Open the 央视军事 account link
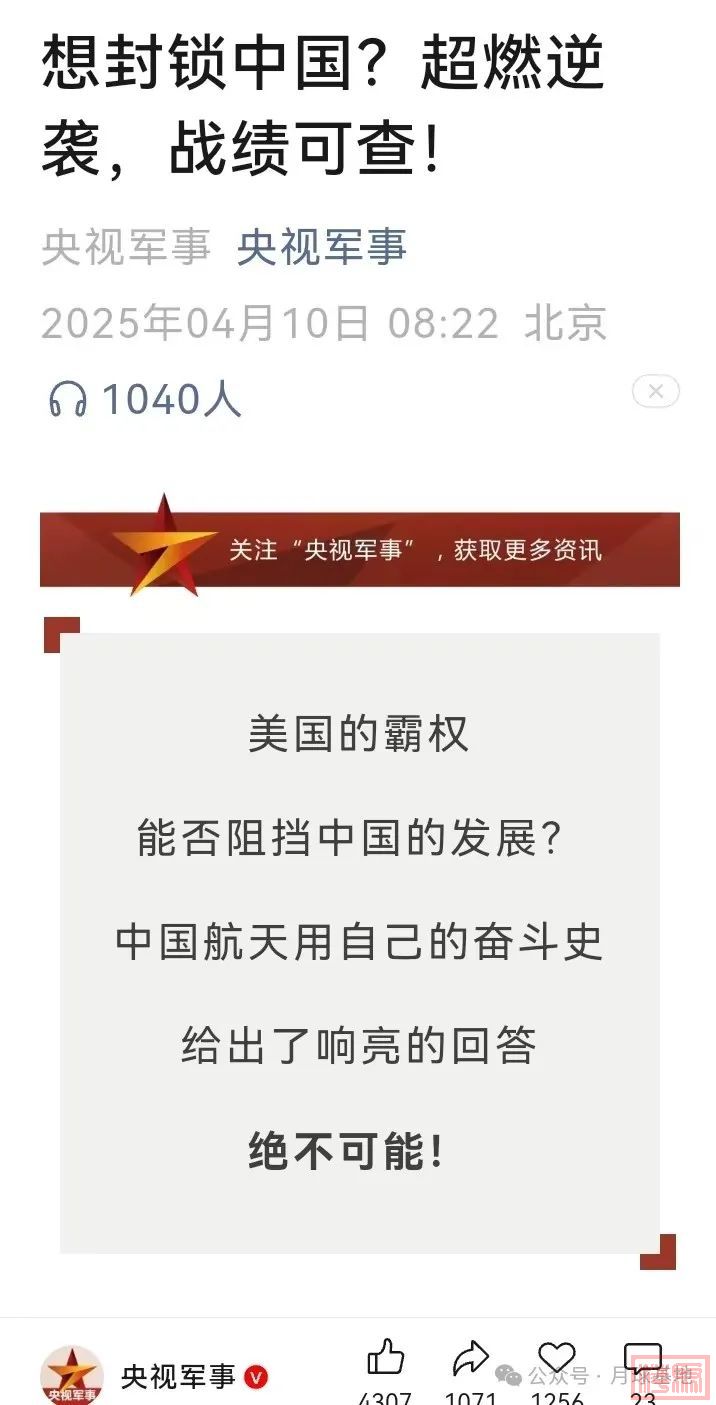The image size is (716, 1405). [x=321, y=248]
